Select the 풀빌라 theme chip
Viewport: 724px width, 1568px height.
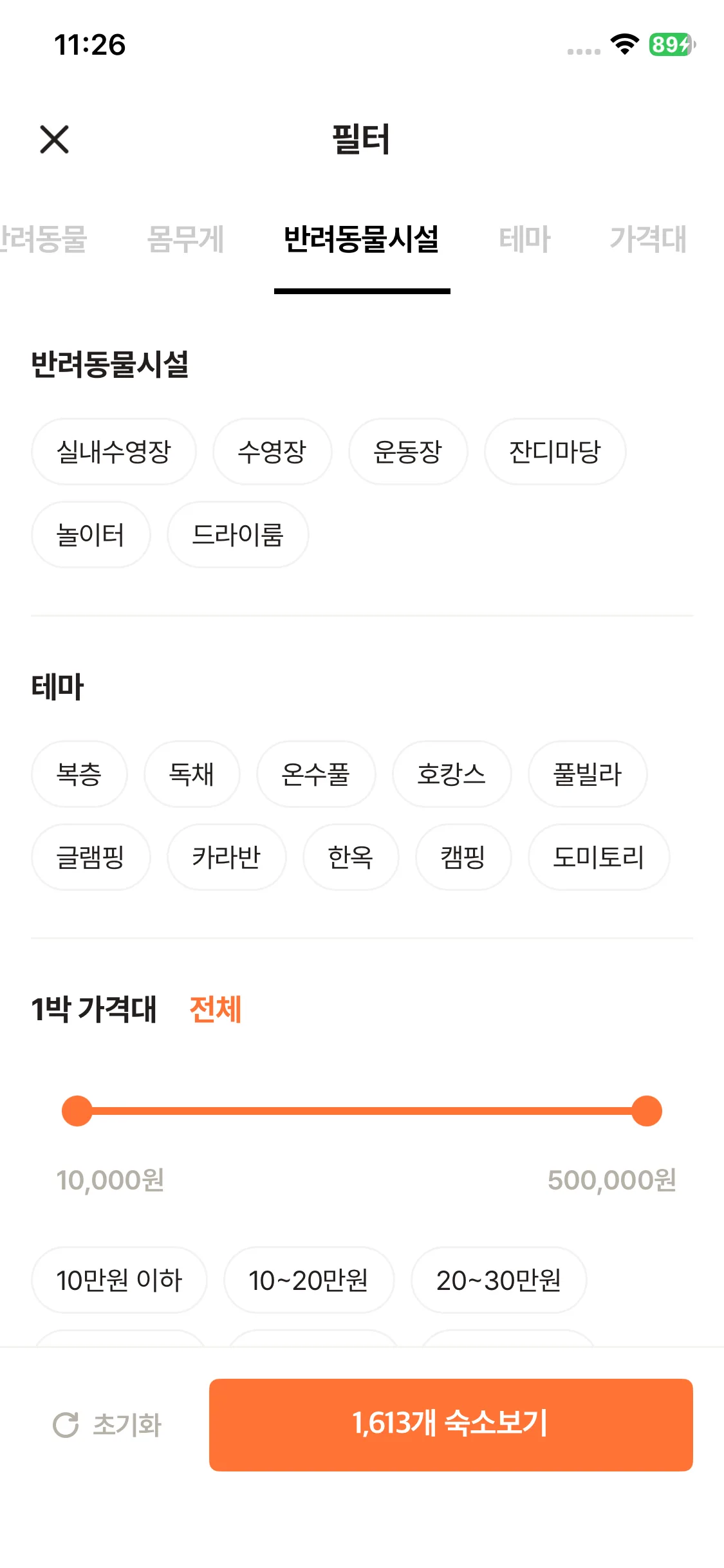(x=588, y=774)
